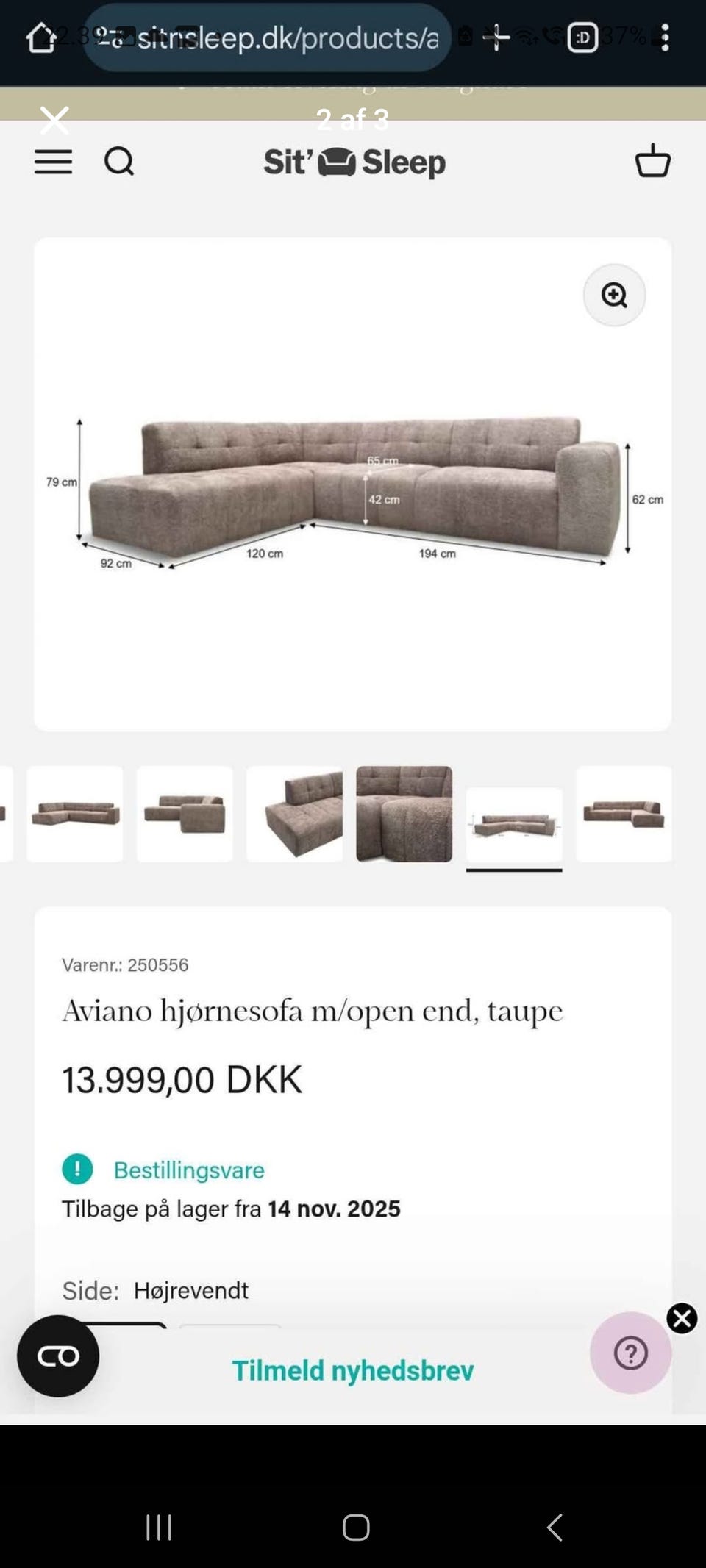Zoom into the sofa product image
This screenshot has height=1568, width=706.
point(614,295)
